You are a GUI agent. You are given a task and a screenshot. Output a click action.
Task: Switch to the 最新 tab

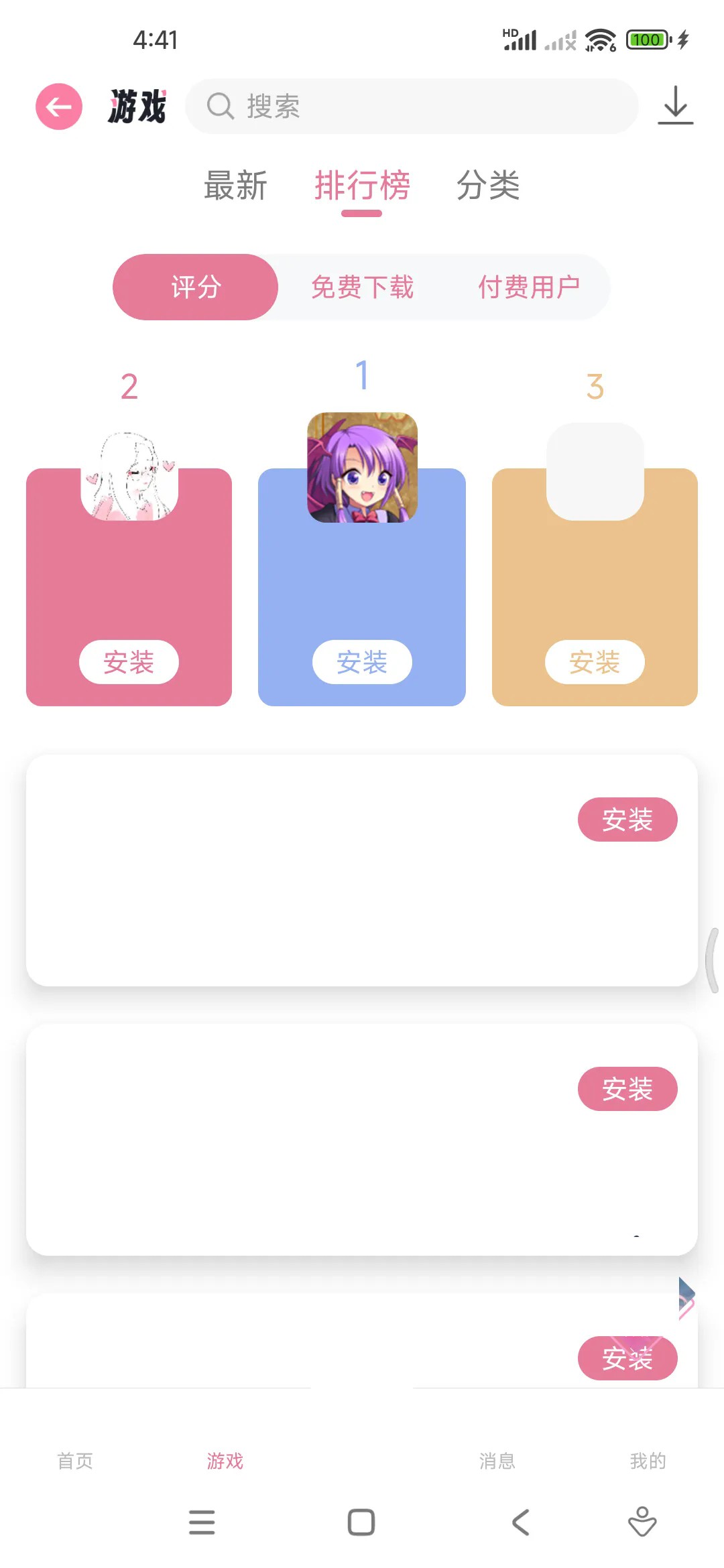[236, 186]
